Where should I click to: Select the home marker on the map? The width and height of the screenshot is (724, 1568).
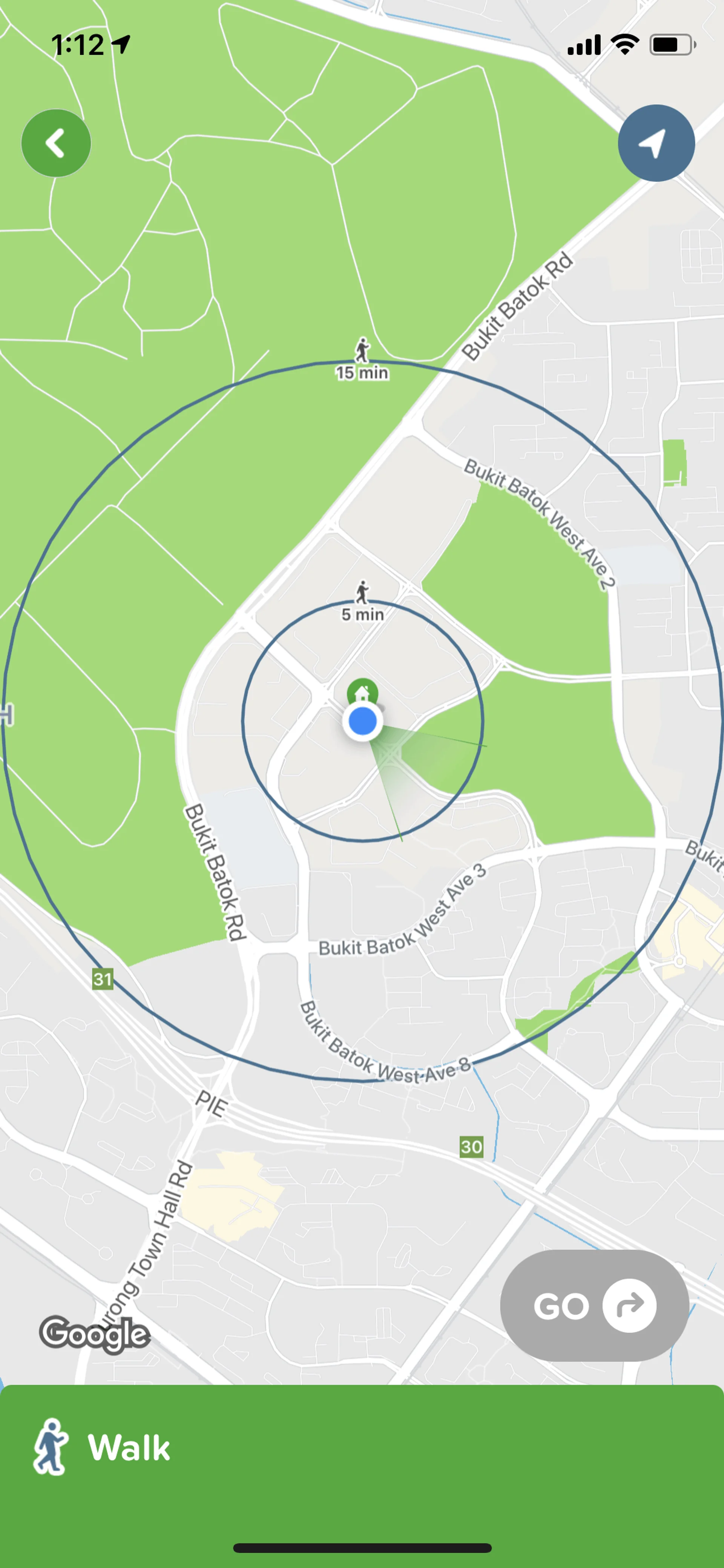click(x=363, y=692)
